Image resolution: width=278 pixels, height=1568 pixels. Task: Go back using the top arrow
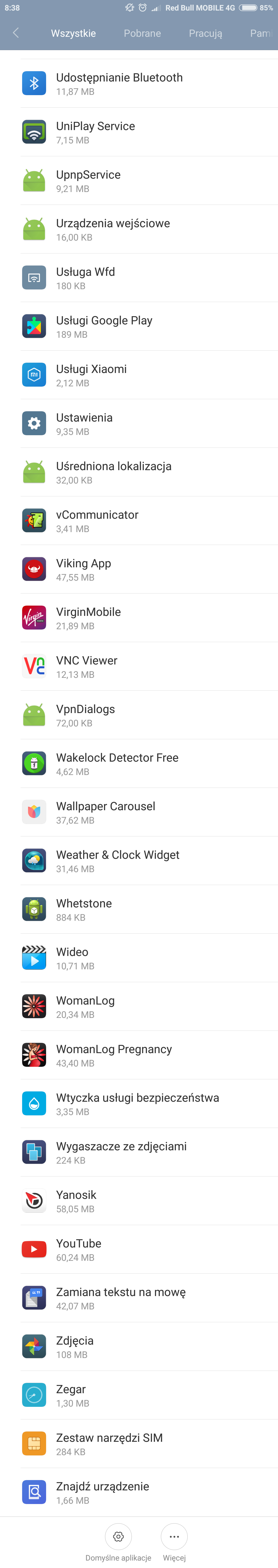tap(16, 33)
